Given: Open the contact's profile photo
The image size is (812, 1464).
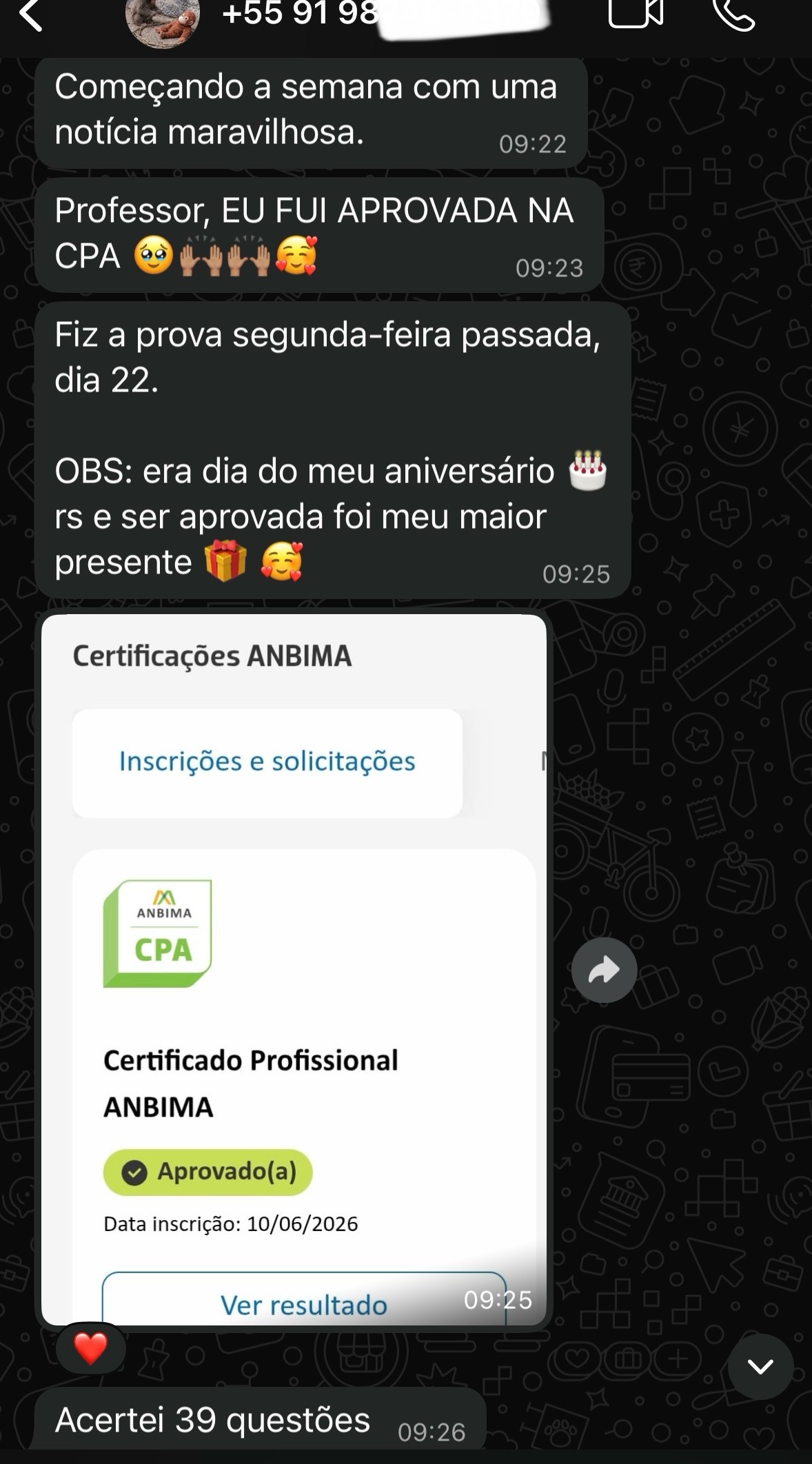Looking at the screenshot, I should (x=163, y=19).
